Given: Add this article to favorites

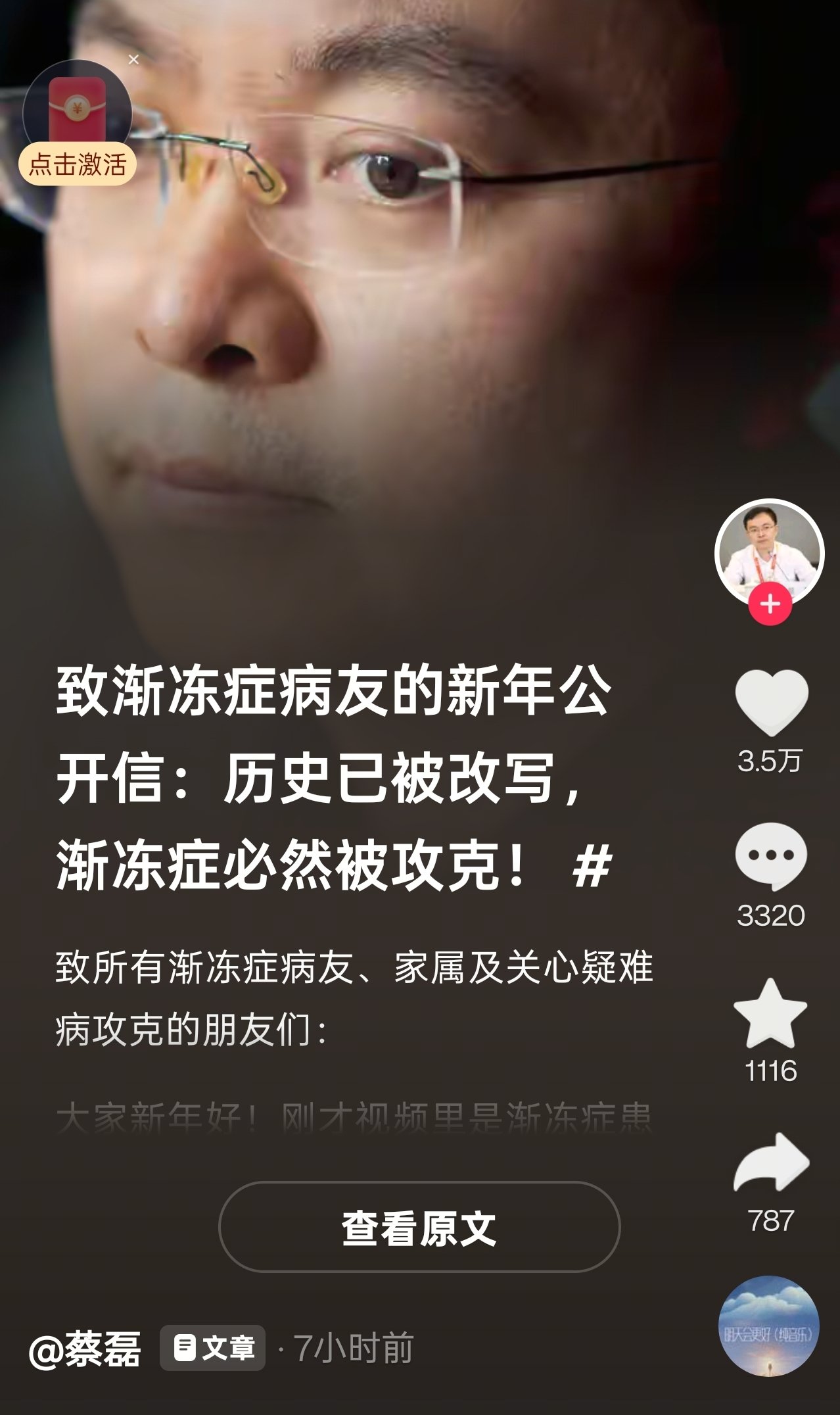Looking at the screenshot, I should coord(770,1014).
